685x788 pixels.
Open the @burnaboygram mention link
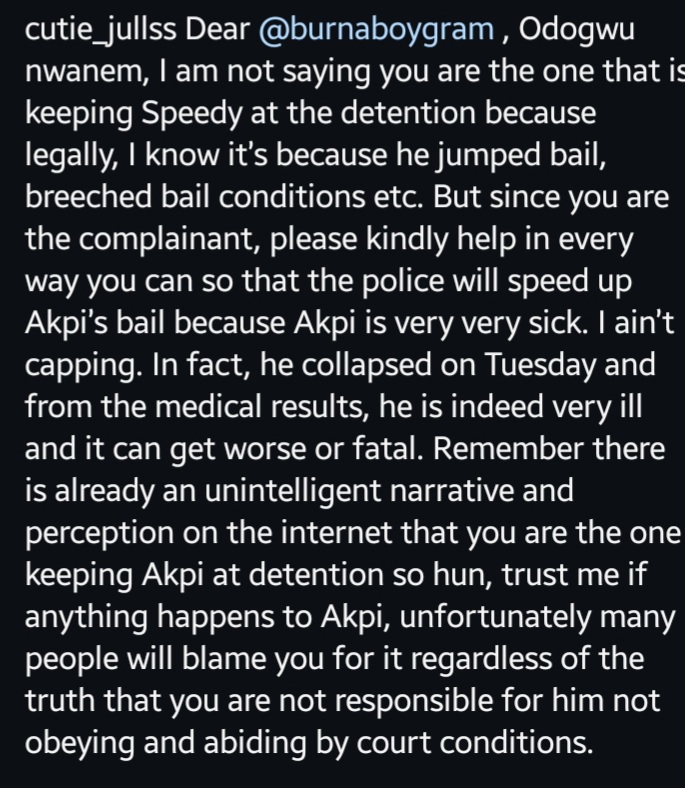tap(375, 30)
